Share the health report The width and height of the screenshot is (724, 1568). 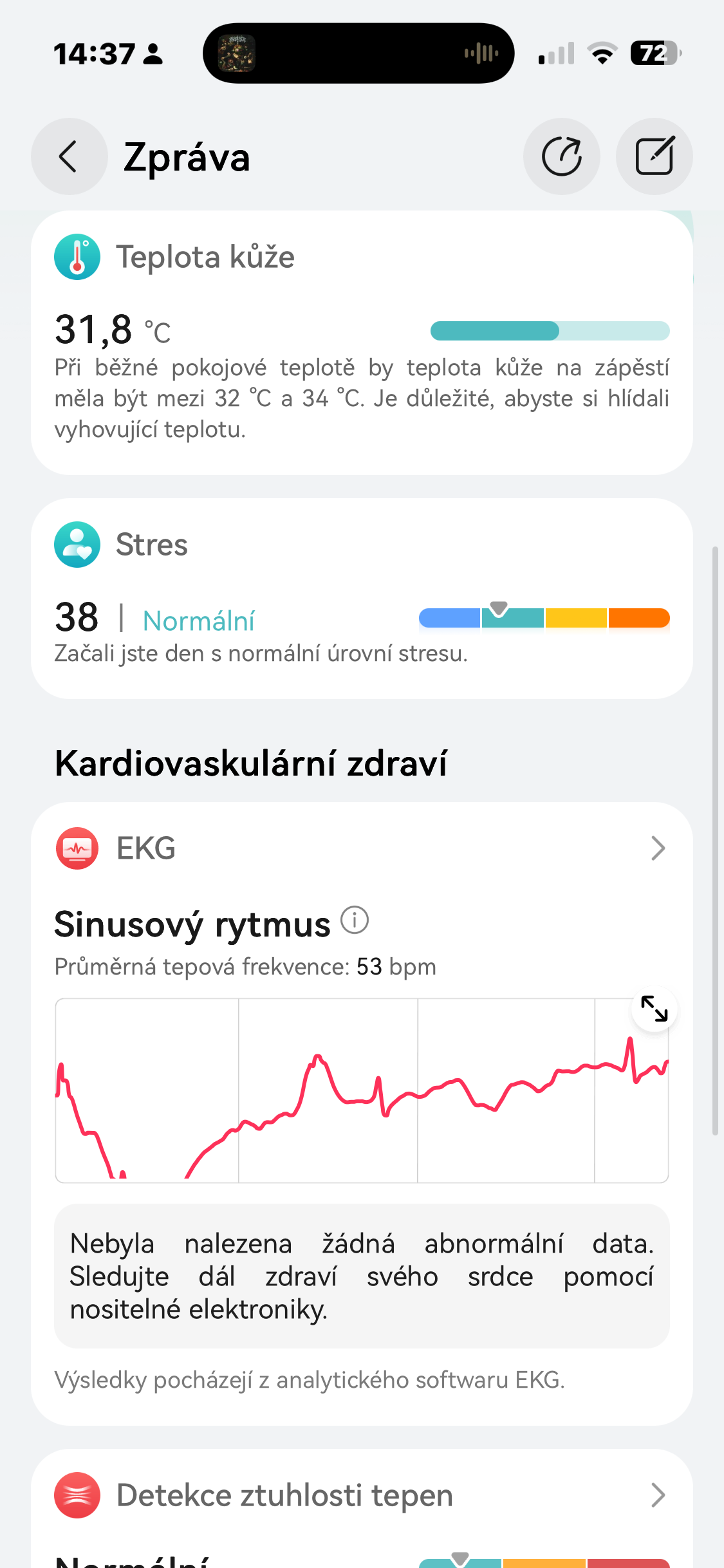pyautogui.click(x=561, y=156)
